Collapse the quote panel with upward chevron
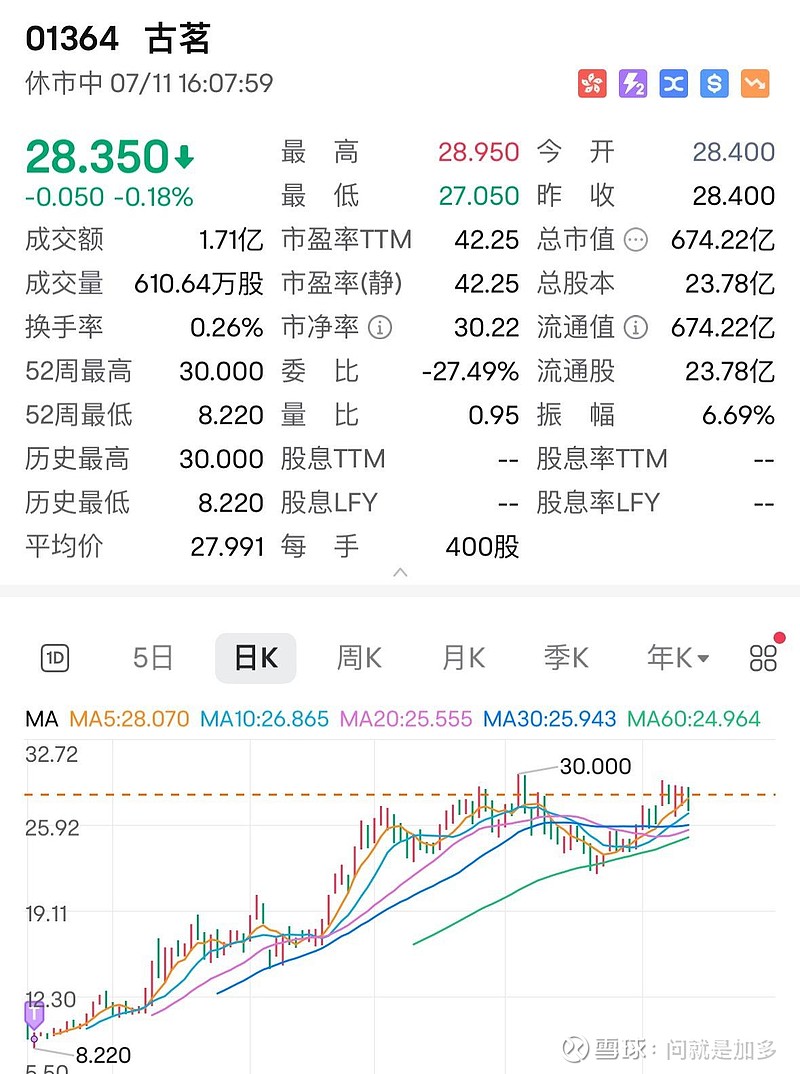Screen dimensions: 800x1074 400,573
